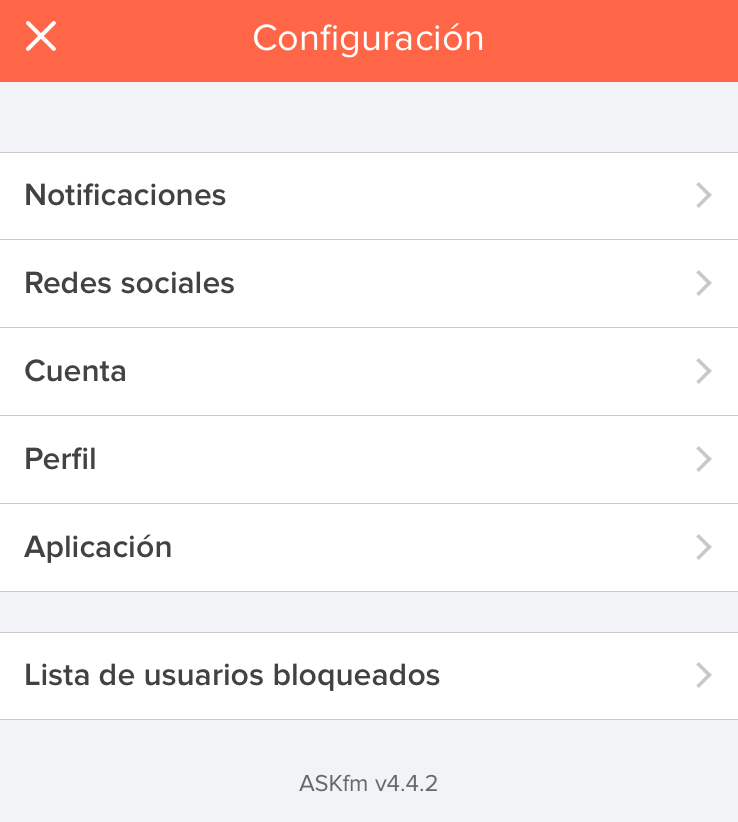View Lista de usuarios bloqueados
This screenshot has width=738, height=822.
(368, 676)
